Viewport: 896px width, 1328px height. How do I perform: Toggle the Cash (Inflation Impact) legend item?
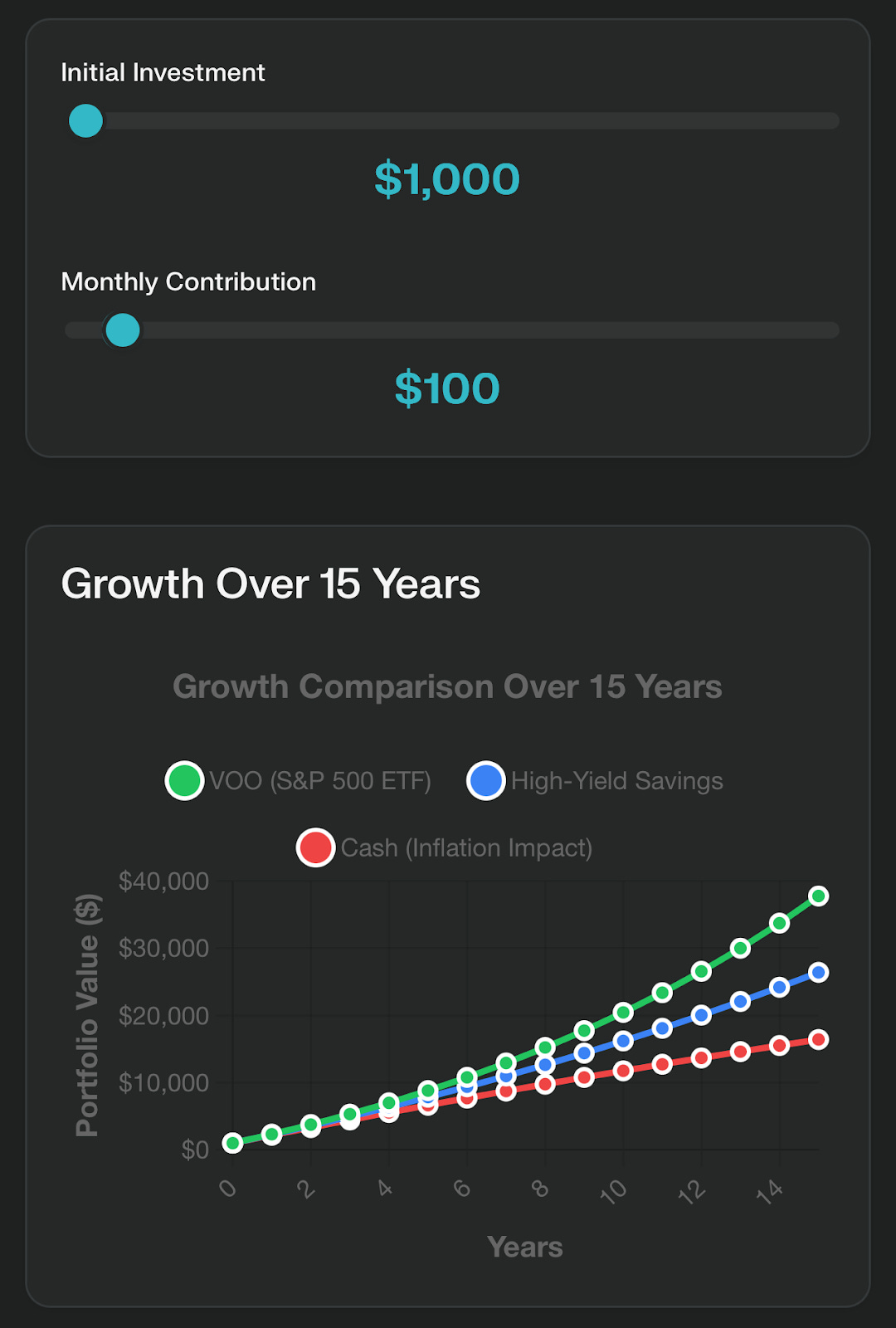(x=445, y=848)
